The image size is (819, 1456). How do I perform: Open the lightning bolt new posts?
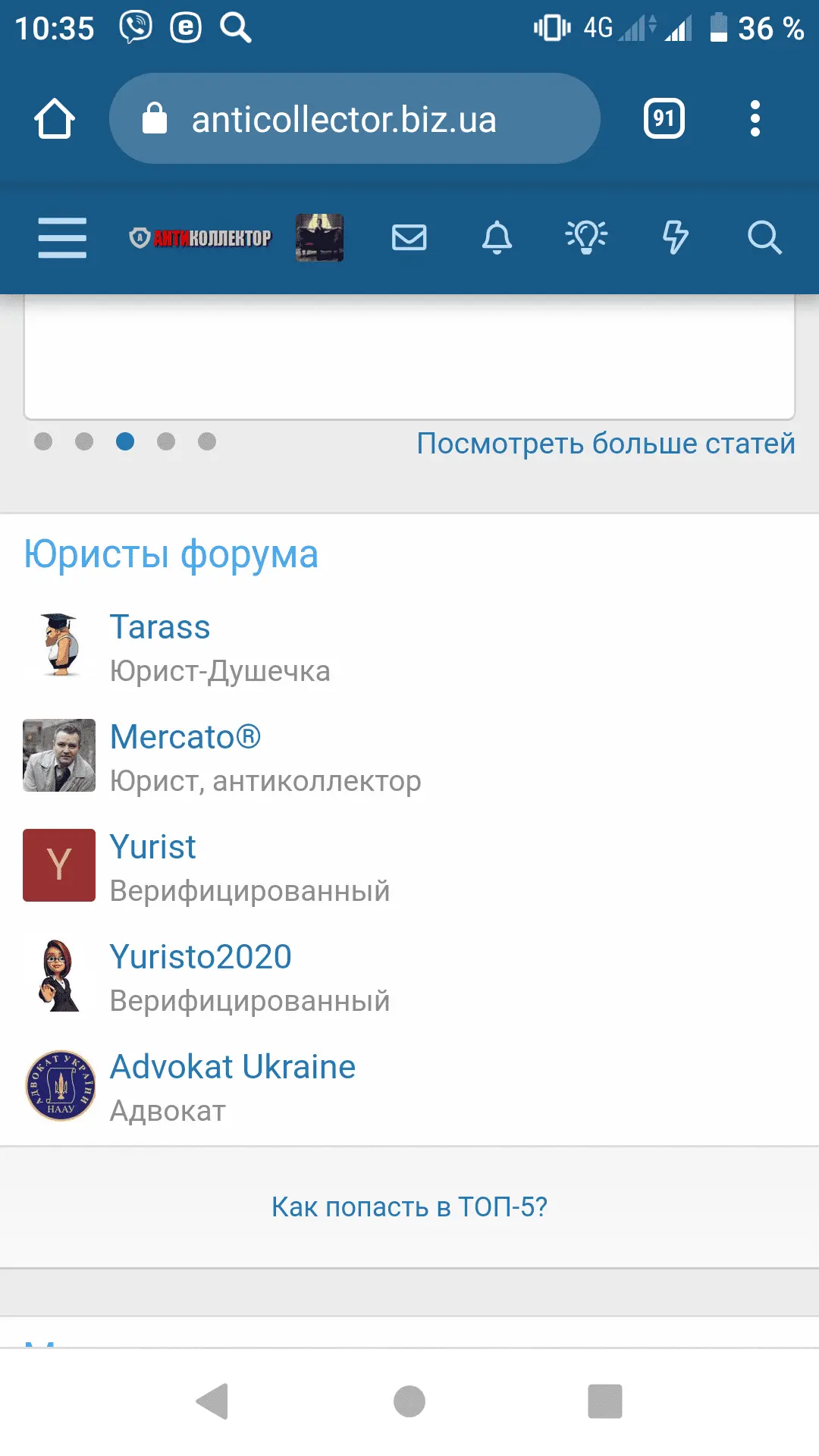675,237
